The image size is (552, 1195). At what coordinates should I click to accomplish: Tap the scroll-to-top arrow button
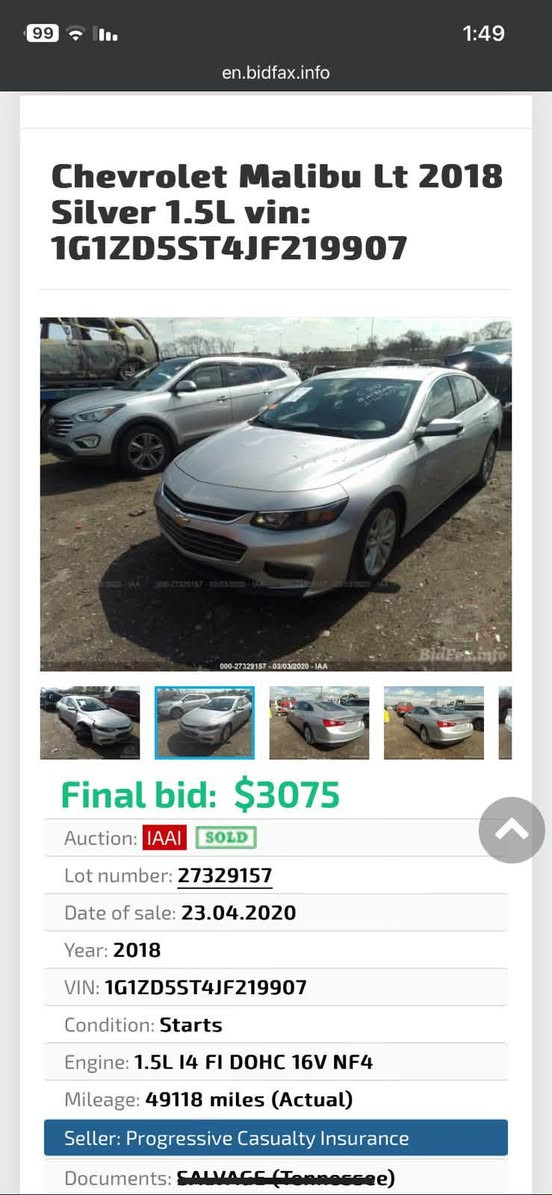512,830
